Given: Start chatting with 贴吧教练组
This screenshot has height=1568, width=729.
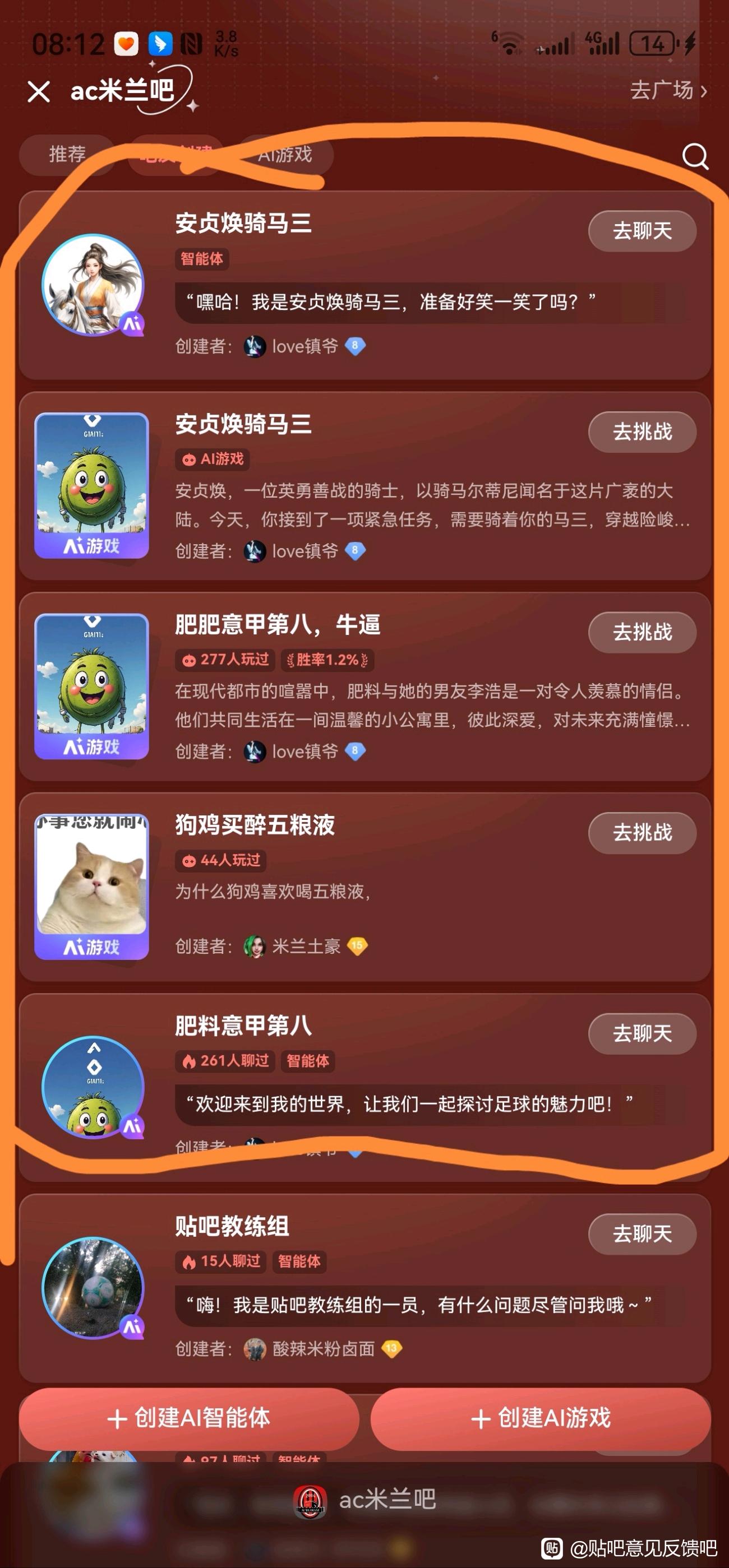Looking at the screenshot, I should (642, 1234).
